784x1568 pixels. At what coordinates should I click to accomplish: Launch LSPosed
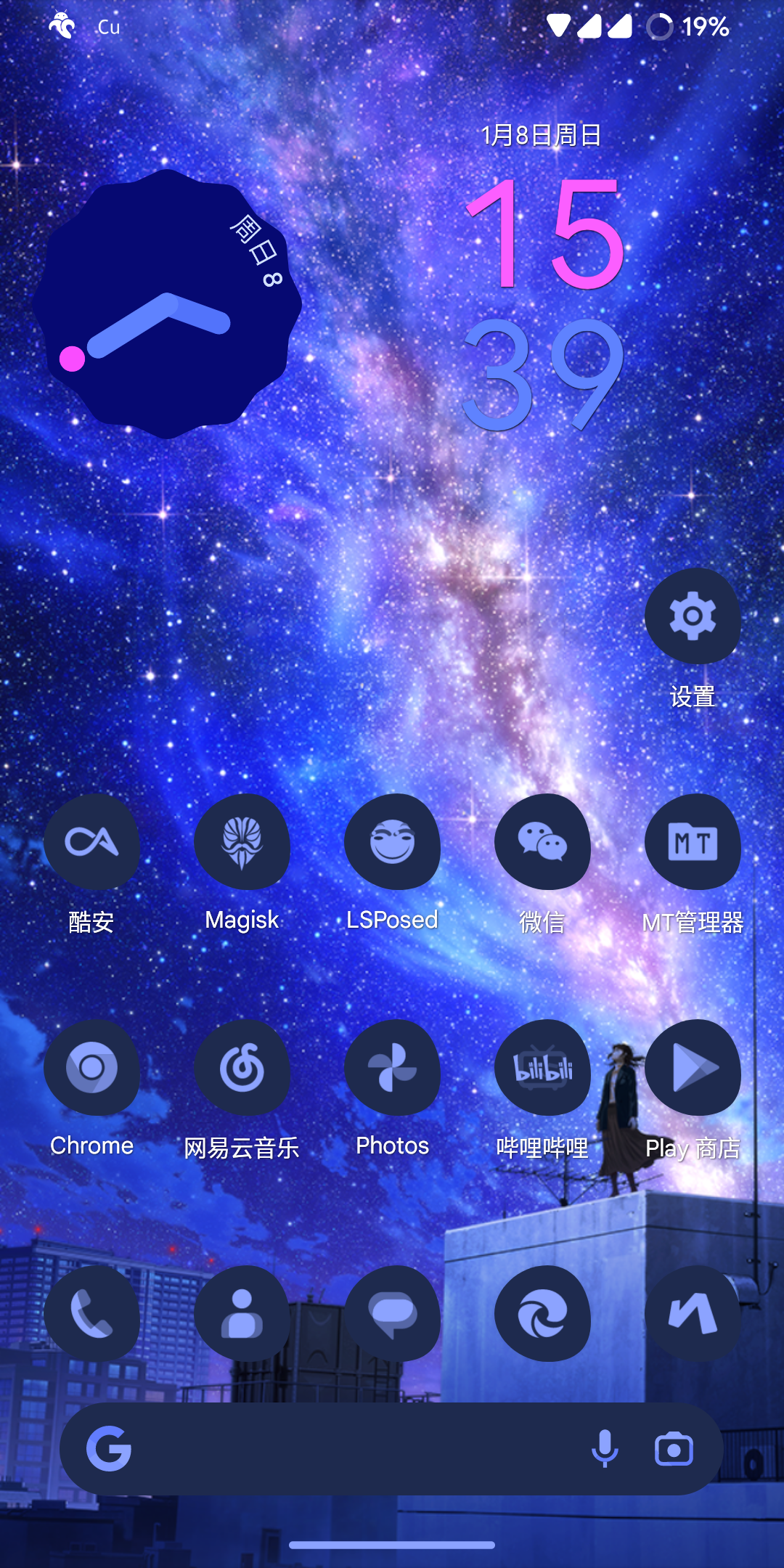pyautogui.click(x=392, y=842)
